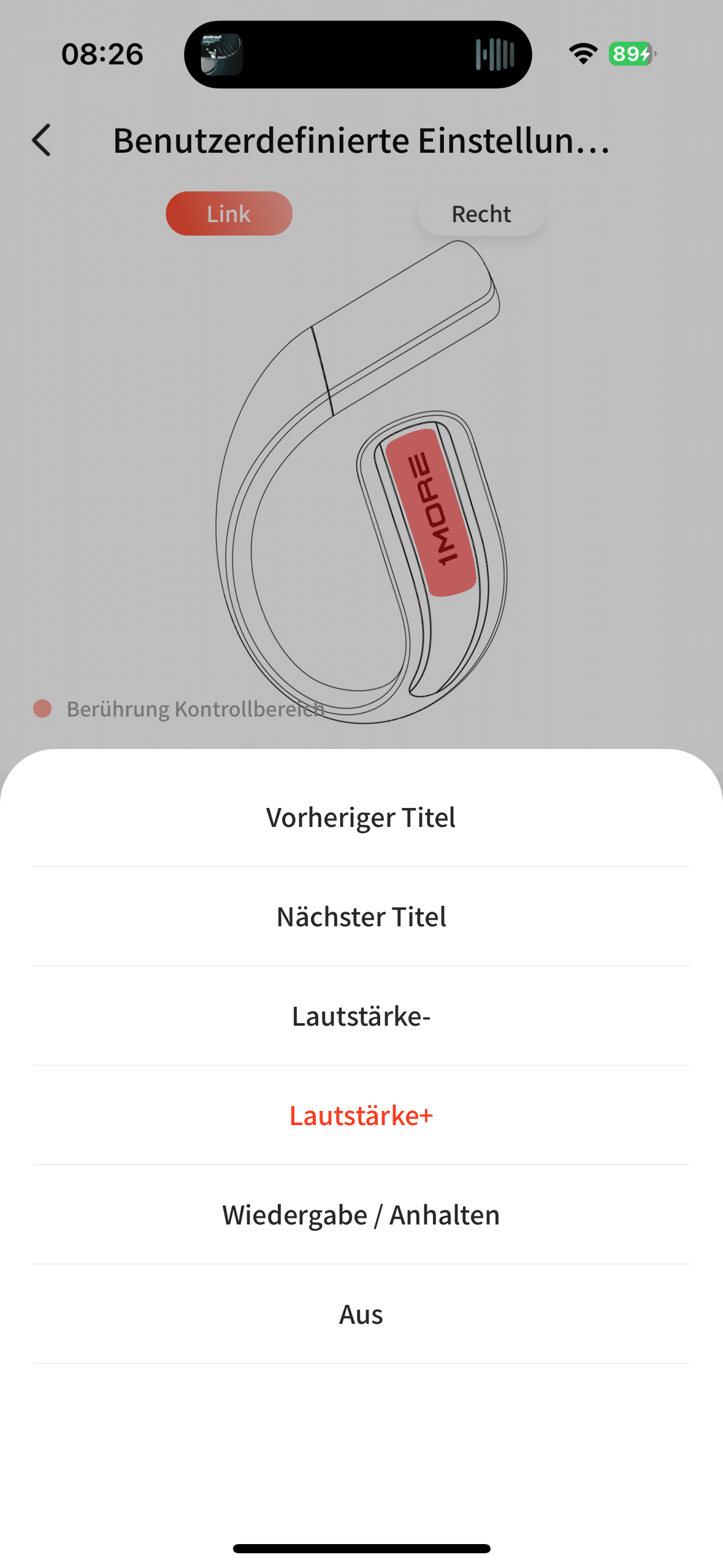Go back with the arrow icon
The height and width of the screenshot is (1568, 723).
tap(41, 140)
